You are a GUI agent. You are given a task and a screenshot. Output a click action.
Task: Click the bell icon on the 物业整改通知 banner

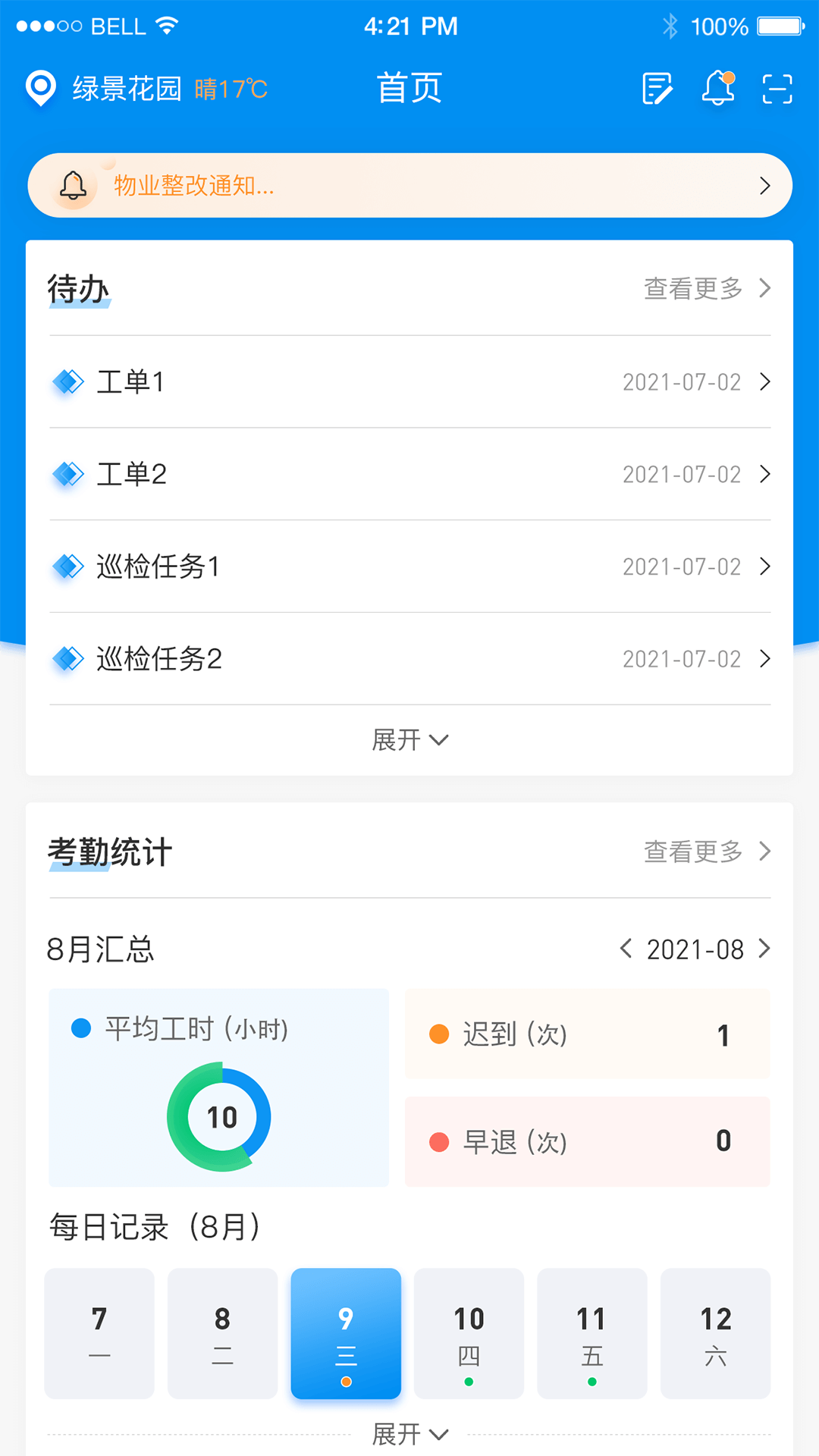(x=72, y=184)
